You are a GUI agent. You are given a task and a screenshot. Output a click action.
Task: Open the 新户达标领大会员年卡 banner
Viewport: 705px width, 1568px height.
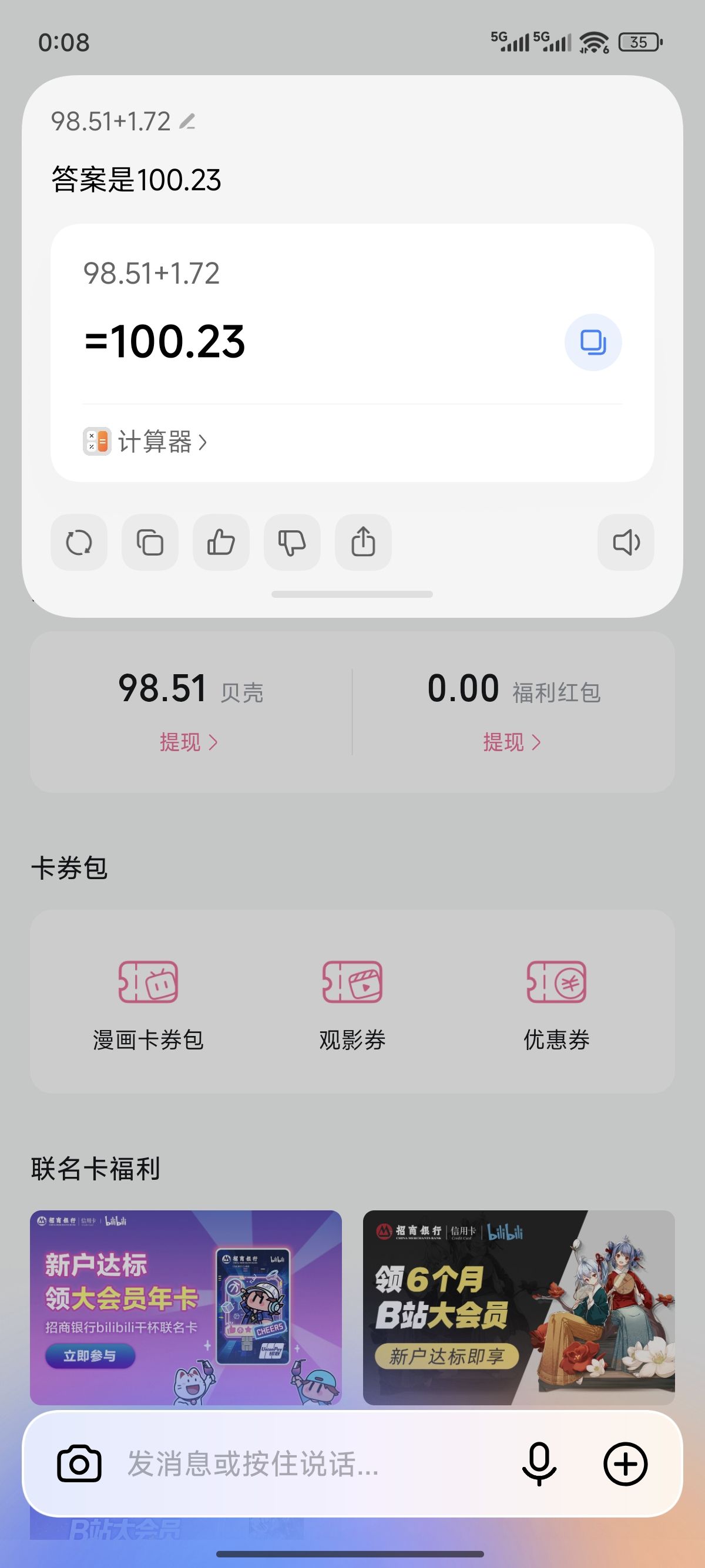(x=186, y=1307)
